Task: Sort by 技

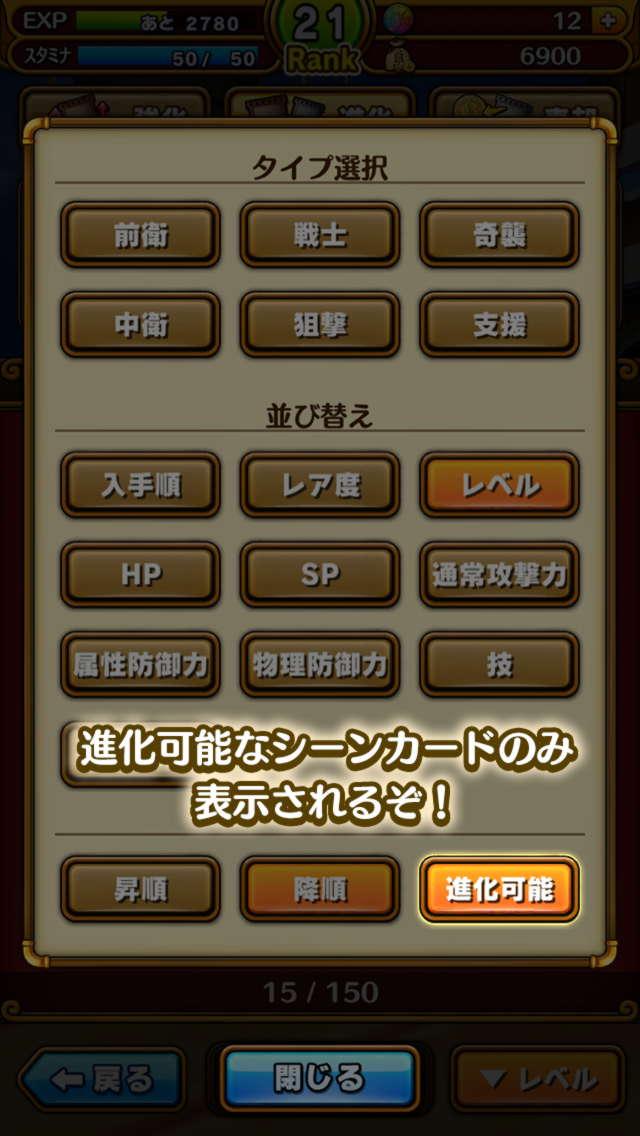Action: [499, 664]
